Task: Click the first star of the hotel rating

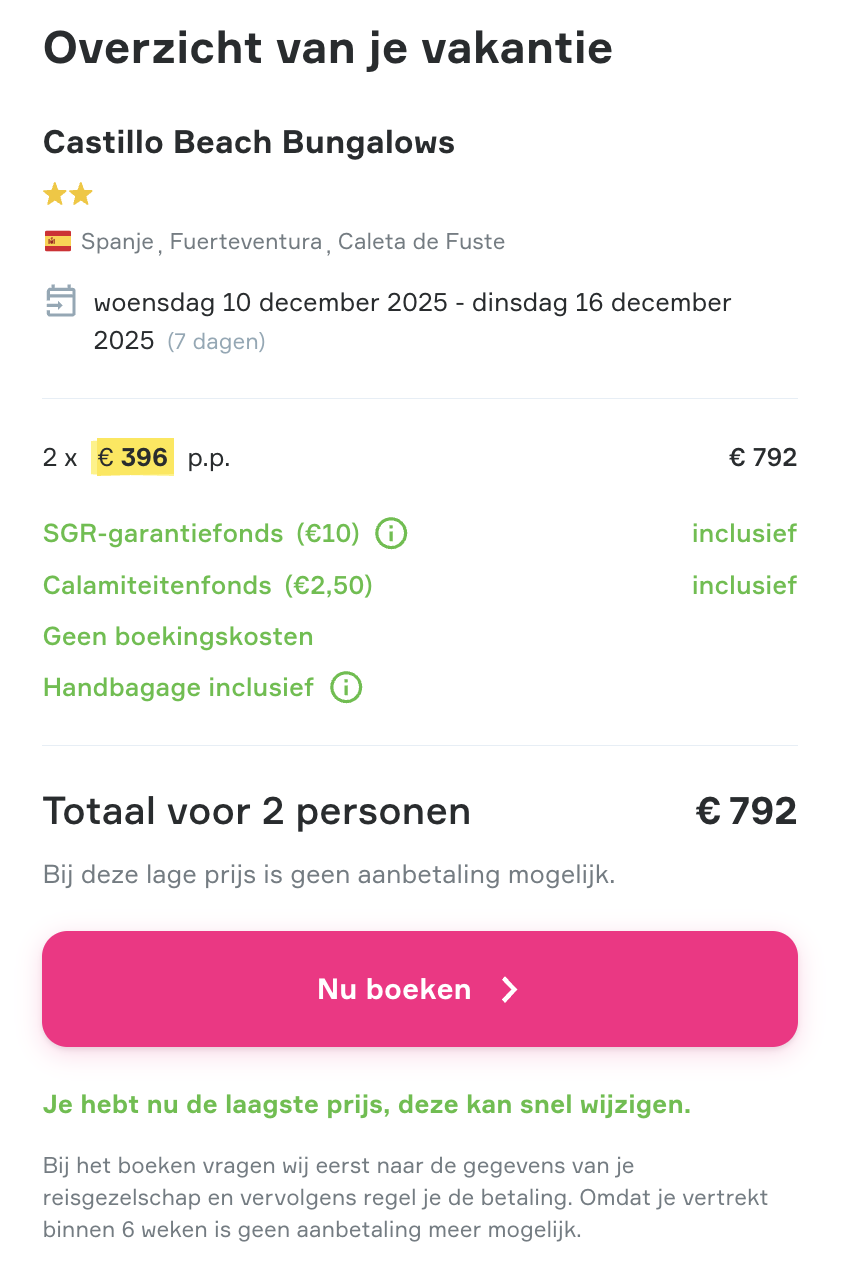Action: 55,193
